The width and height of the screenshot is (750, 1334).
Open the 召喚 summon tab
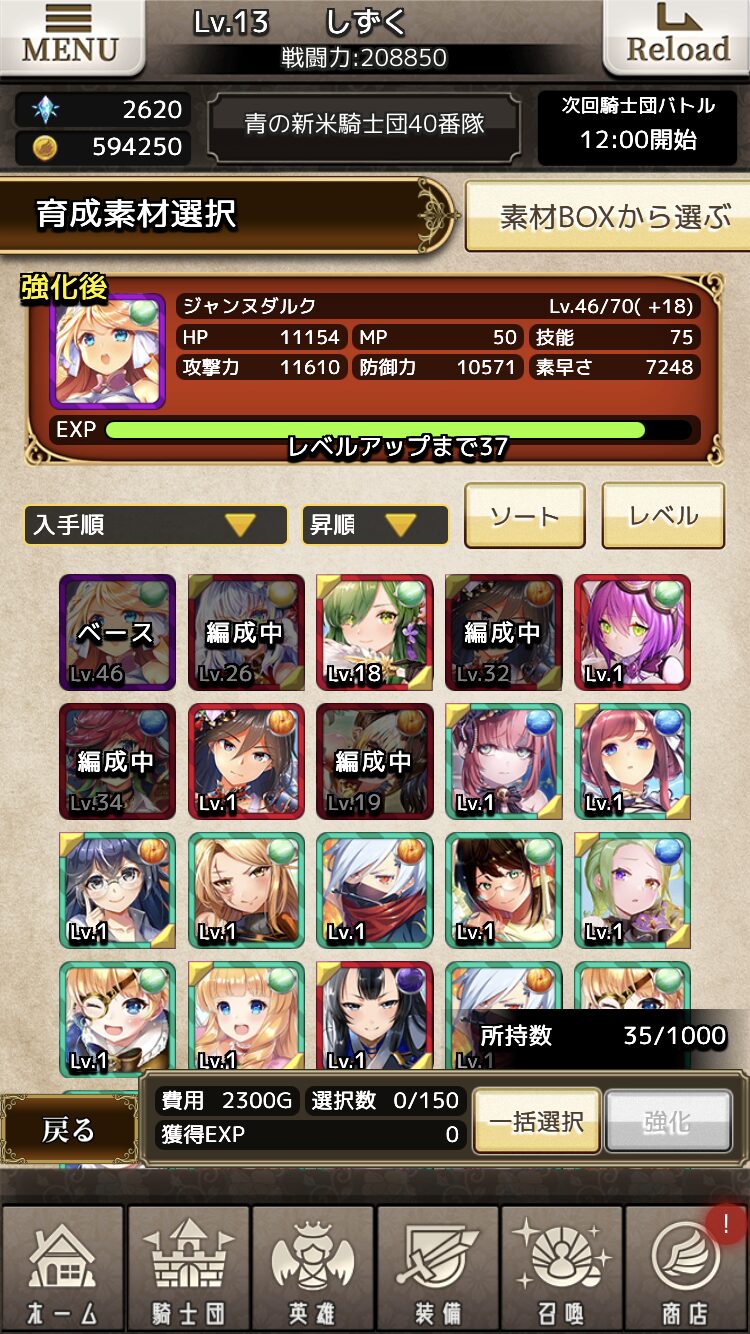click(562, 1268)
